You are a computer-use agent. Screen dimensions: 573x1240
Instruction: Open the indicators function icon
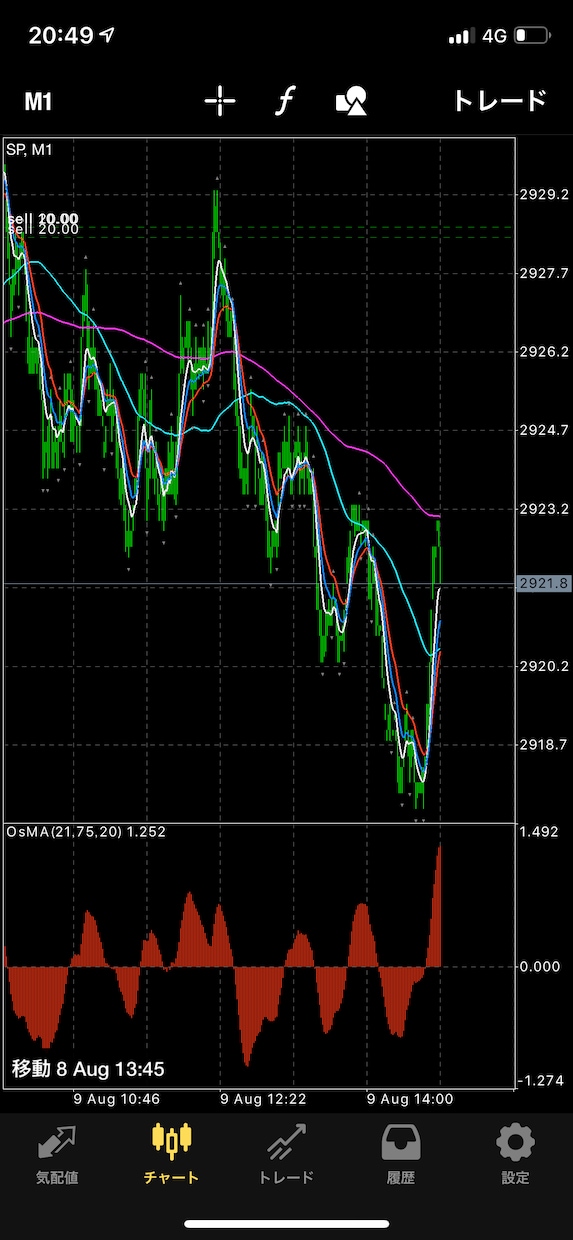point(286,101)
